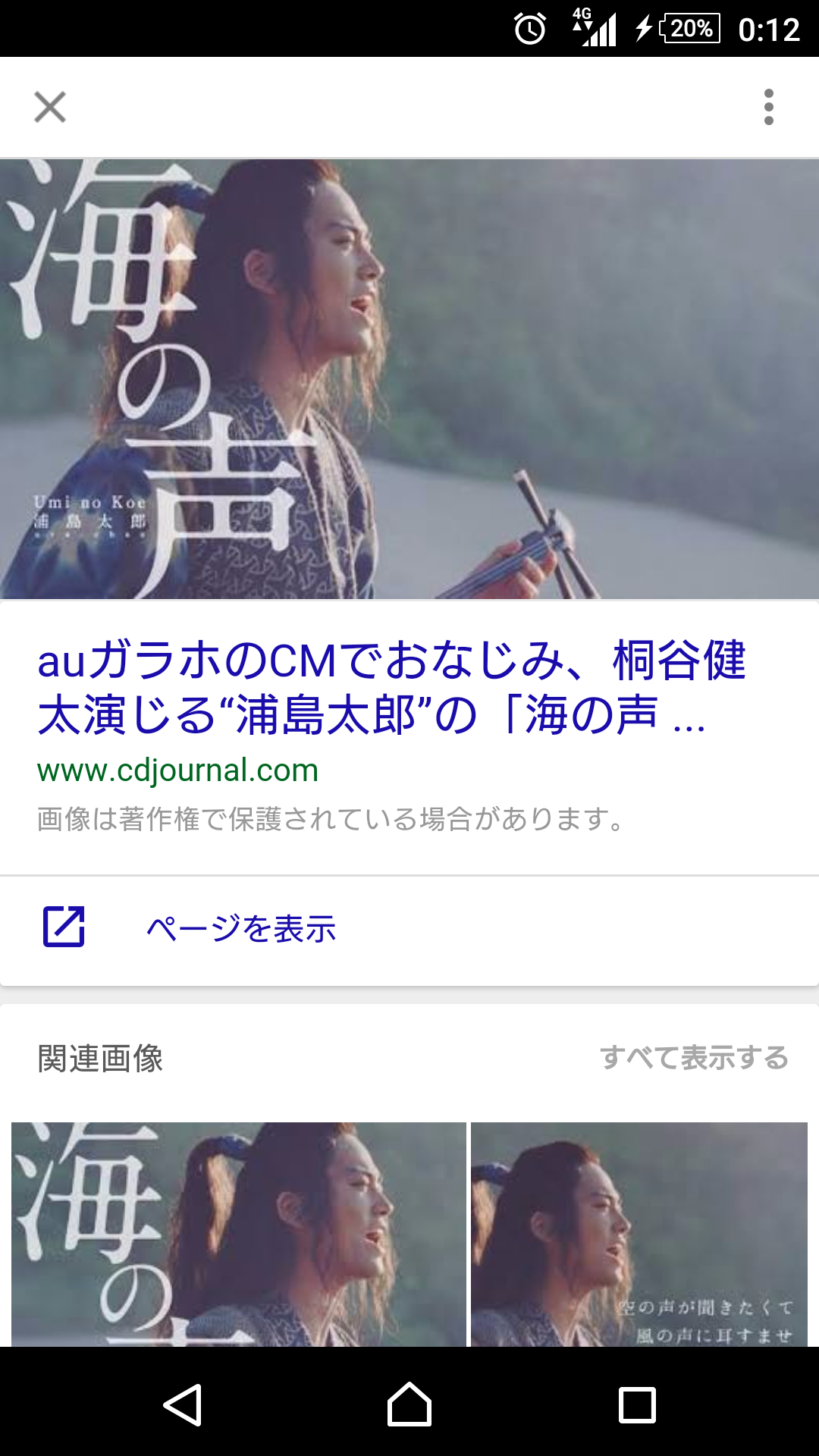Open the three-dot overflow menu

pyautogui.click(x=769, y=108)
